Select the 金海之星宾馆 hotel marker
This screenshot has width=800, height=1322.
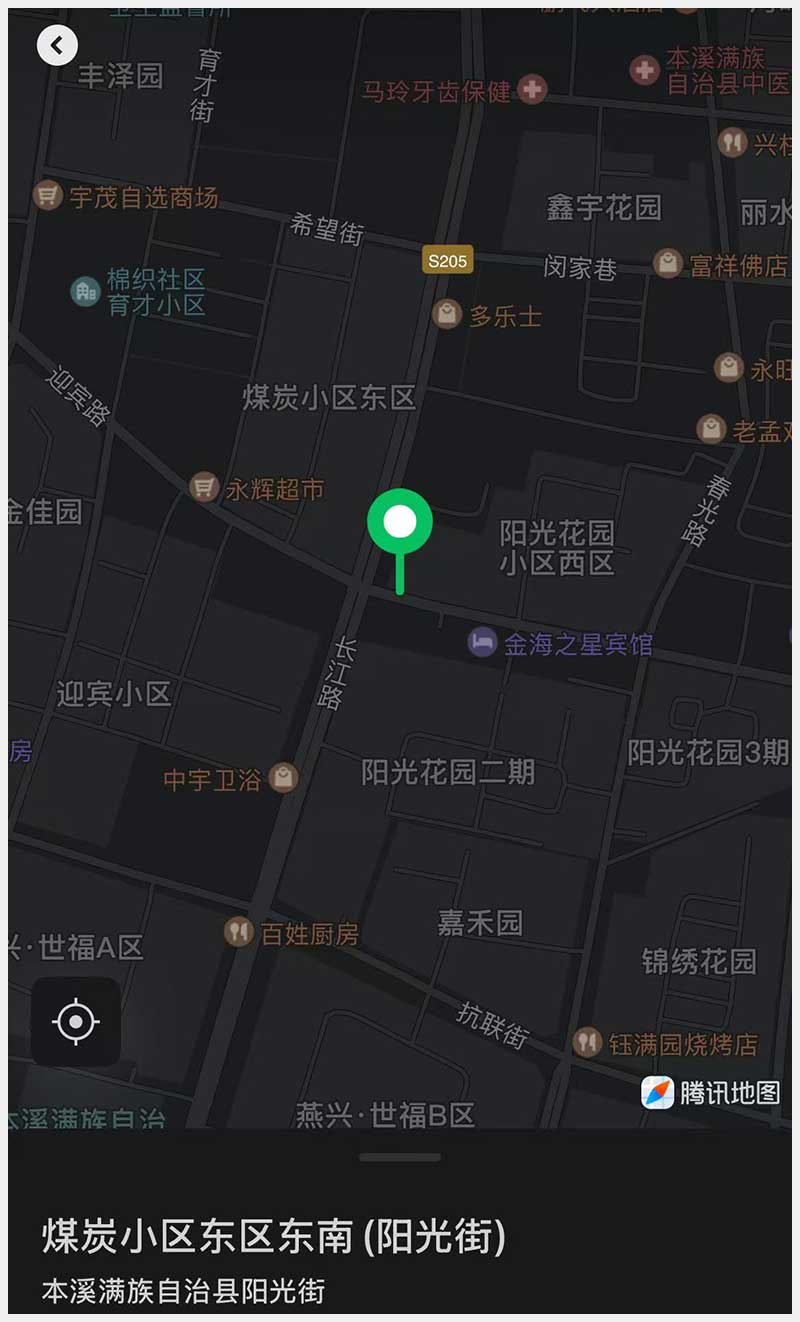pyautogui.click(x=483, y=642)
